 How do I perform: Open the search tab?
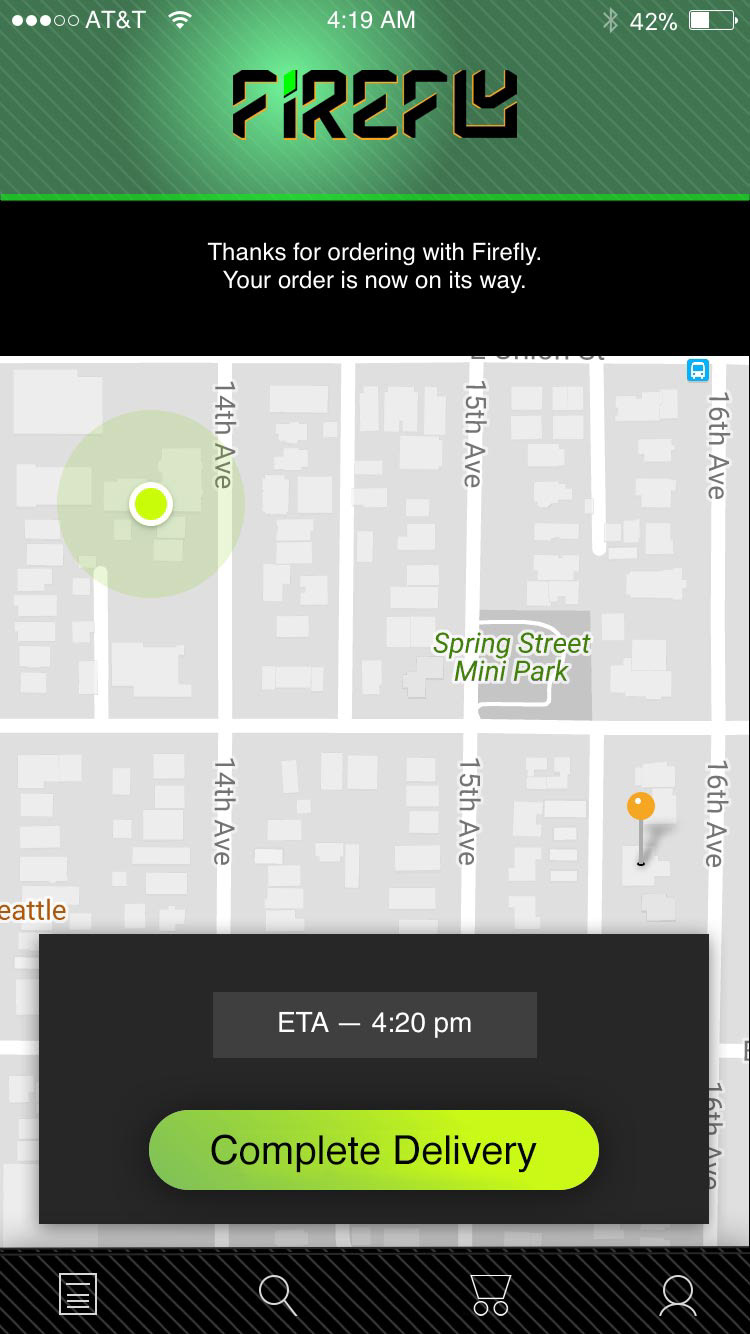point(278,1295)
